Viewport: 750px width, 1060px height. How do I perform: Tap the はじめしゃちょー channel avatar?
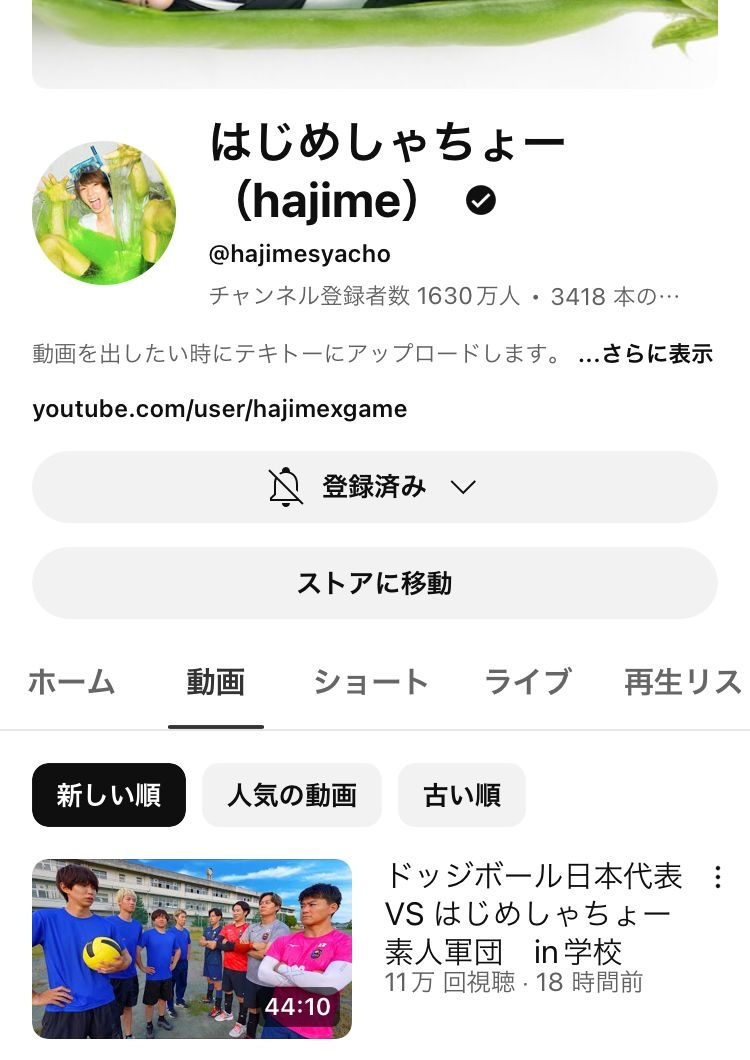coord(104,213)
